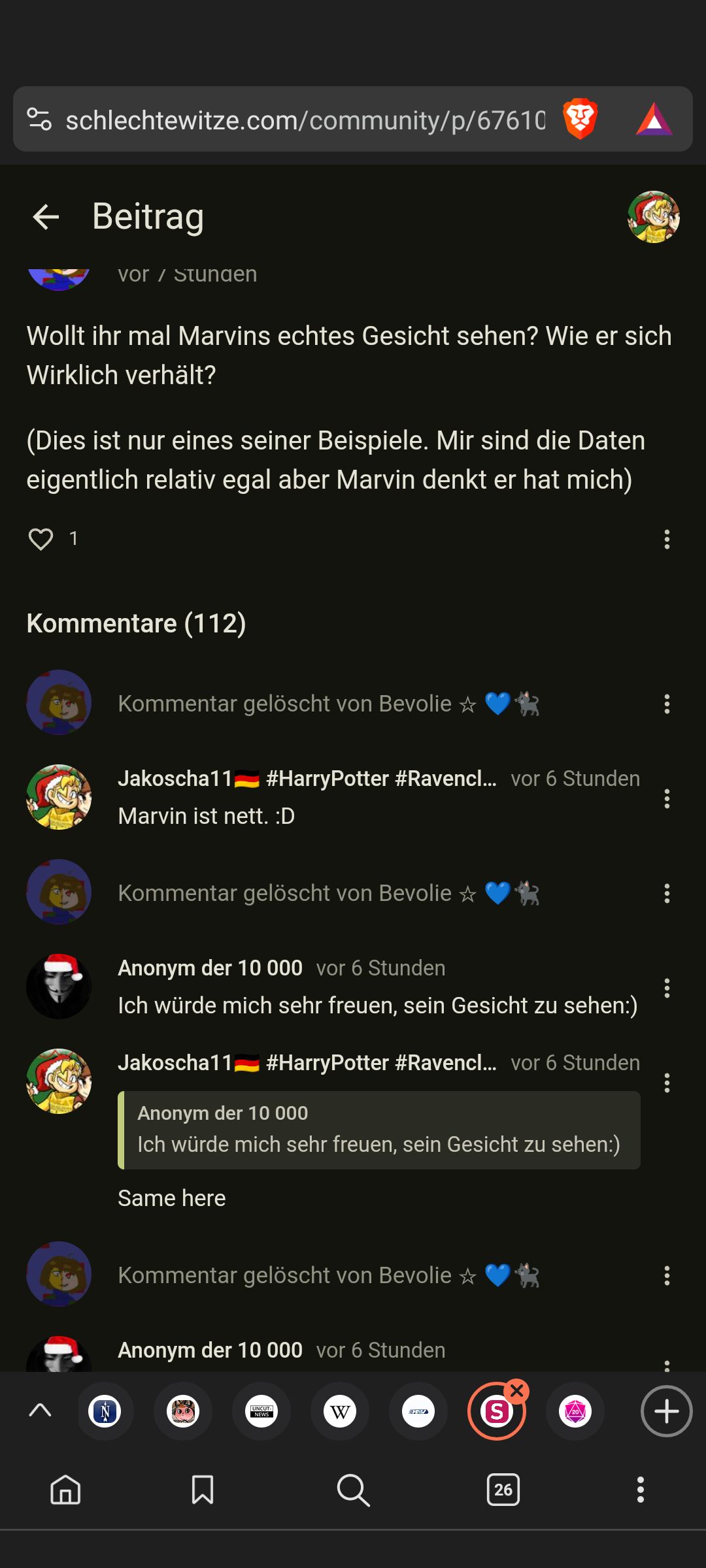This screenshot has width=706, height=1568.
Task: Open the browser's main menu
Action: point(641,1490)
